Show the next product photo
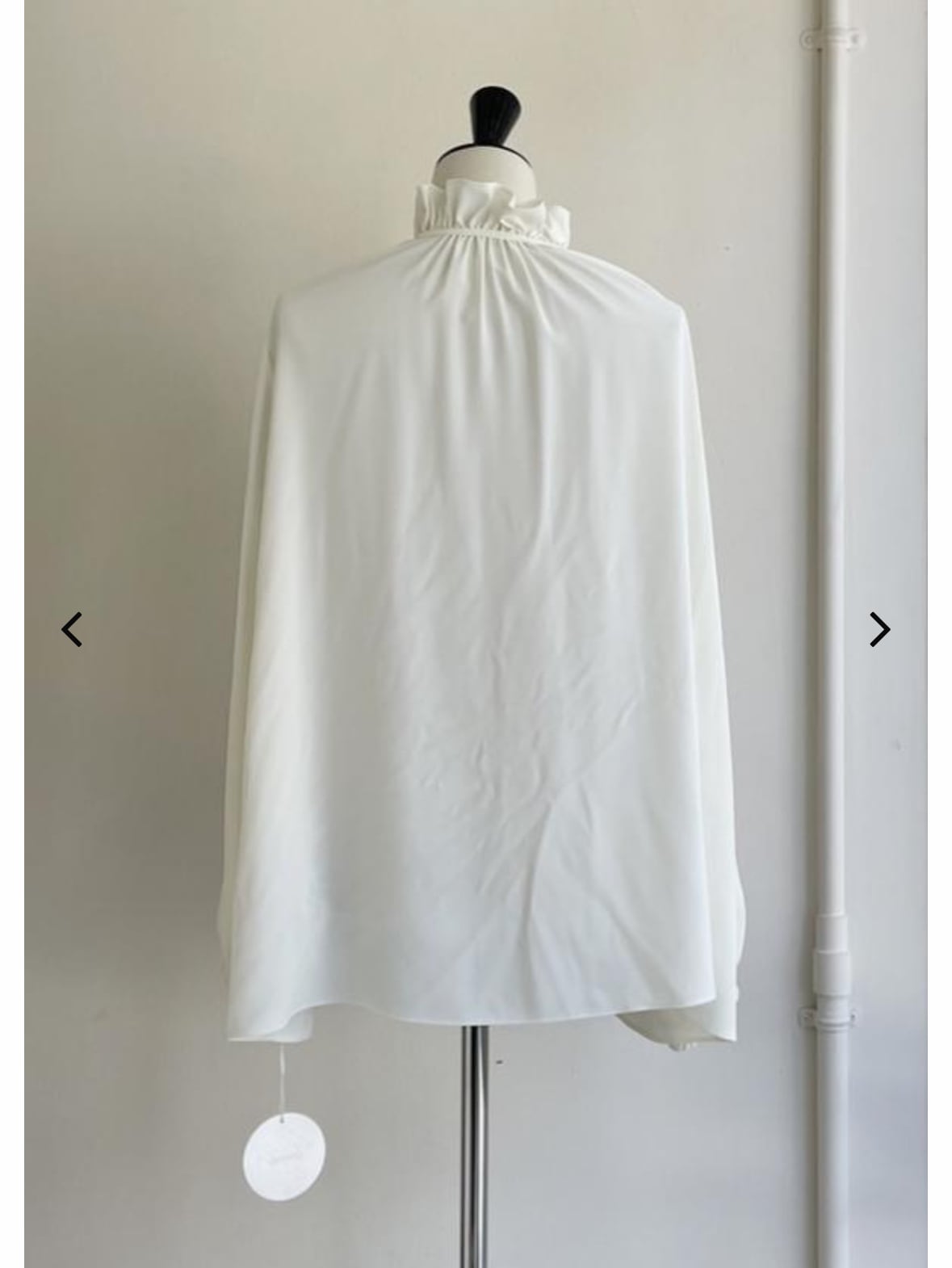Image resolution: width=952 pixels, height=1268 pixels. click(879, 629)
